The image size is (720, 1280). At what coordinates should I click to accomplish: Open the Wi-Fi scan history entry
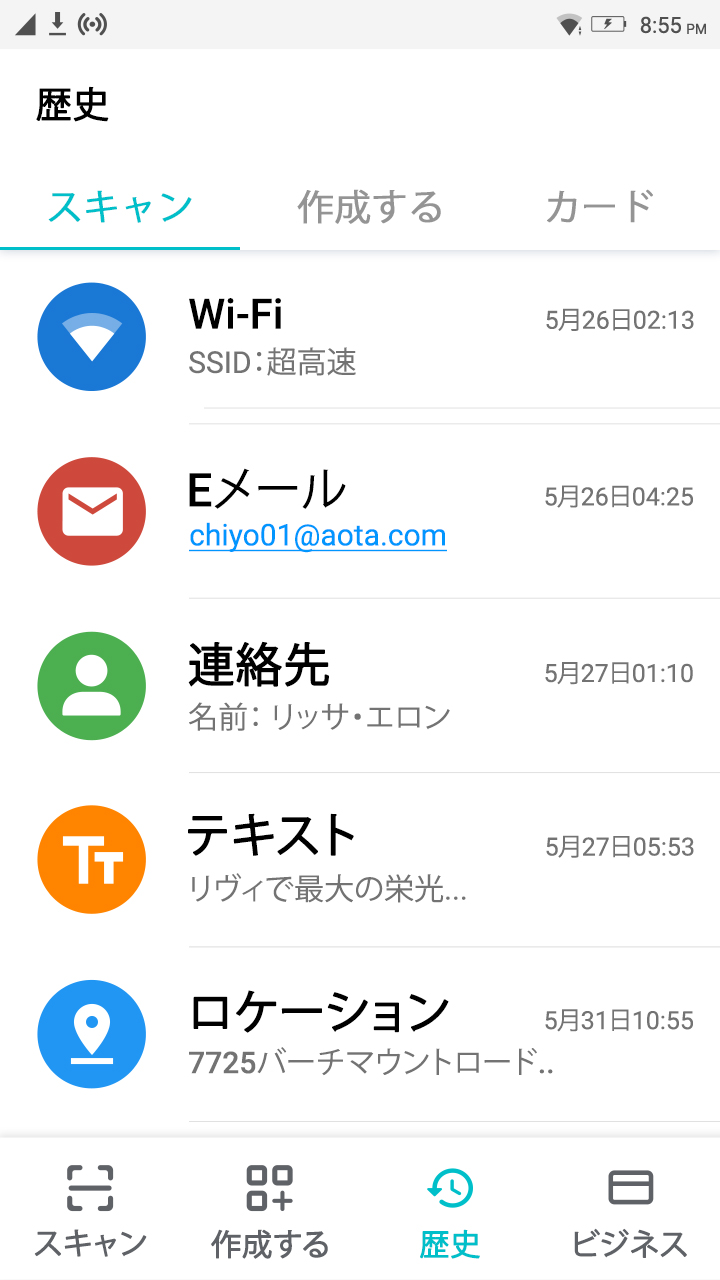(360, 337)
